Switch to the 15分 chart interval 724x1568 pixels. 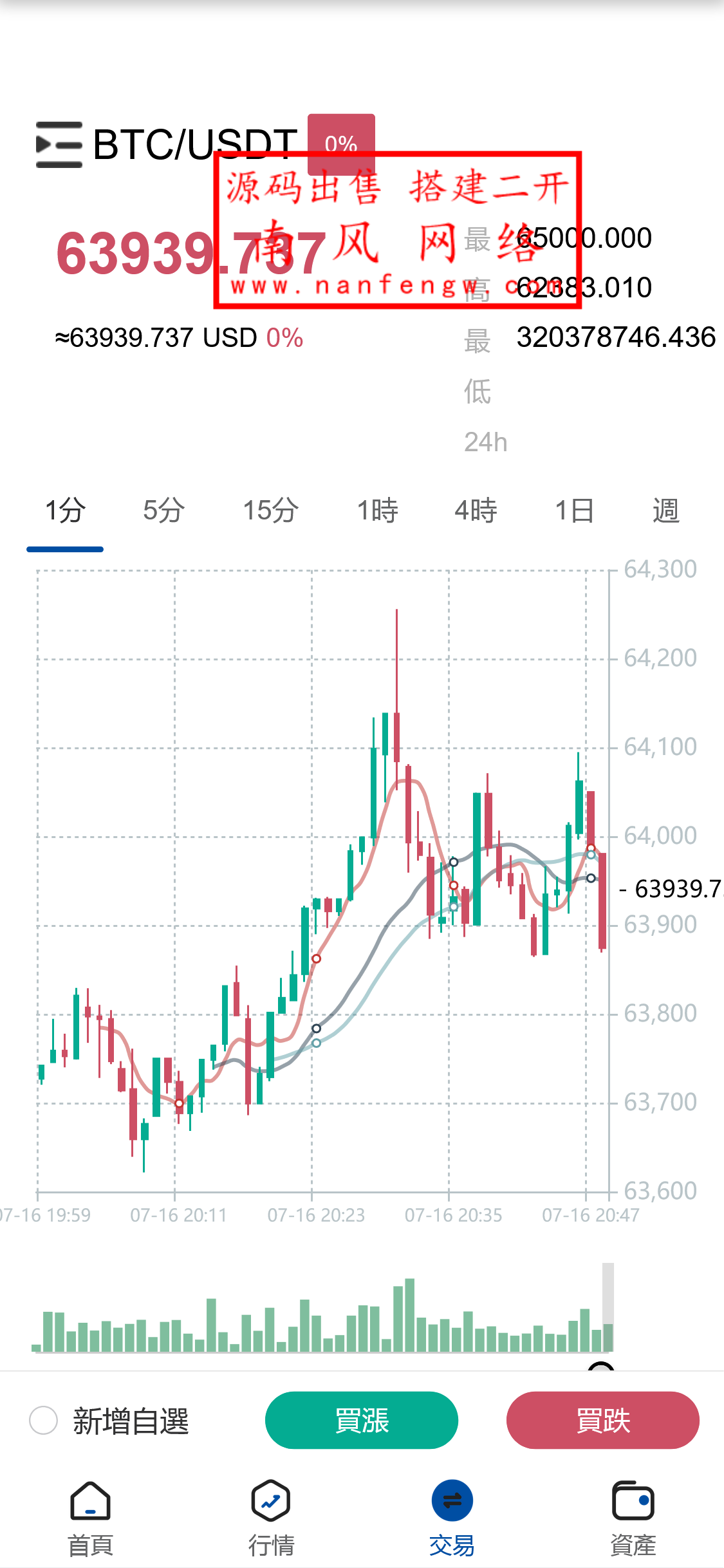click(x=270, y=511)
